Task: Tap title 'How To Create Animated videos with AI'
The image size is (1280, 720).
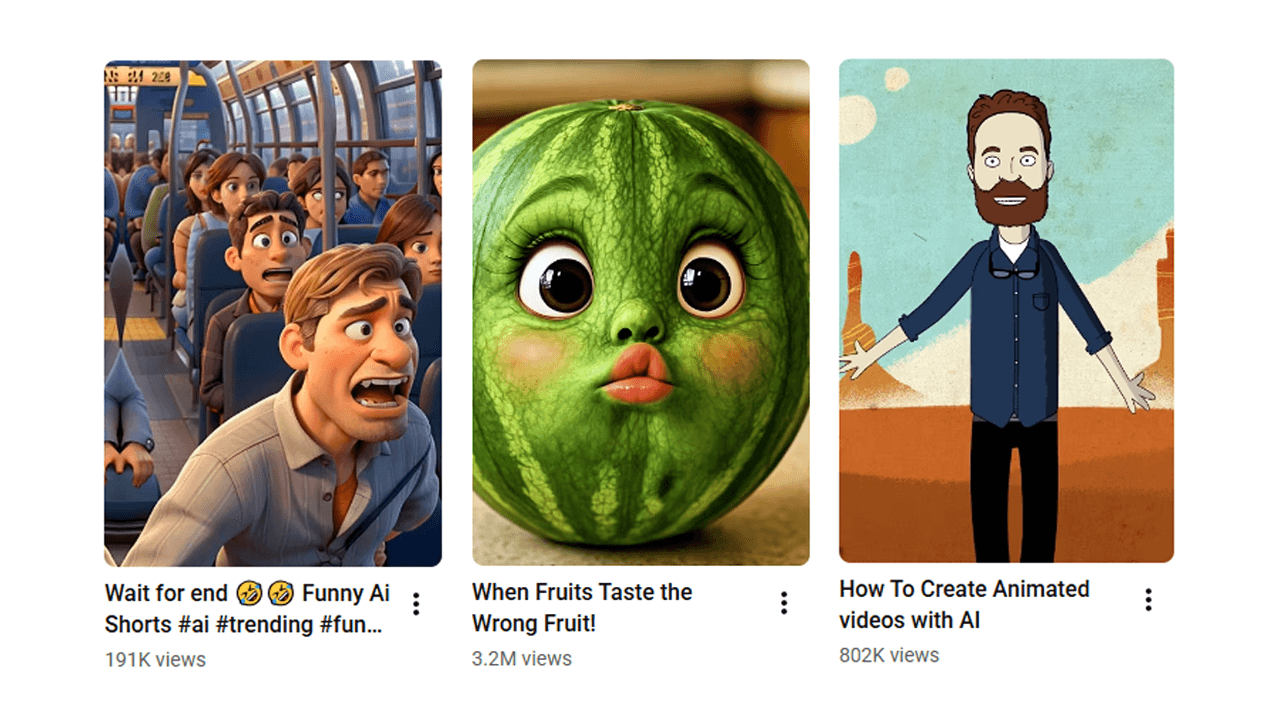Action: pyautogui.click(x=963, y=604)
